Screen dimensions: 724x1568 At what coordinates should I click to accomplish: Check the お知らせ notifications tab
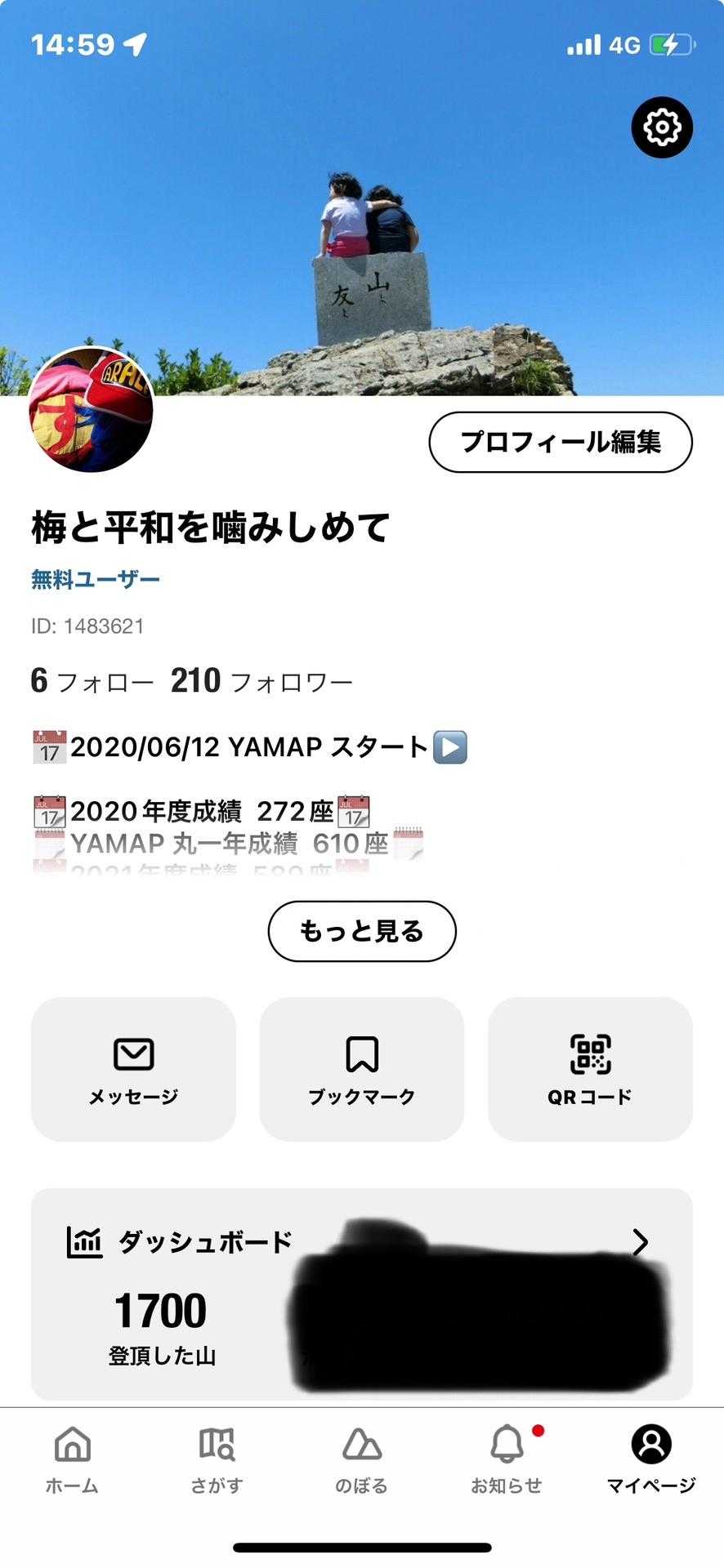tap(507, 1461)
